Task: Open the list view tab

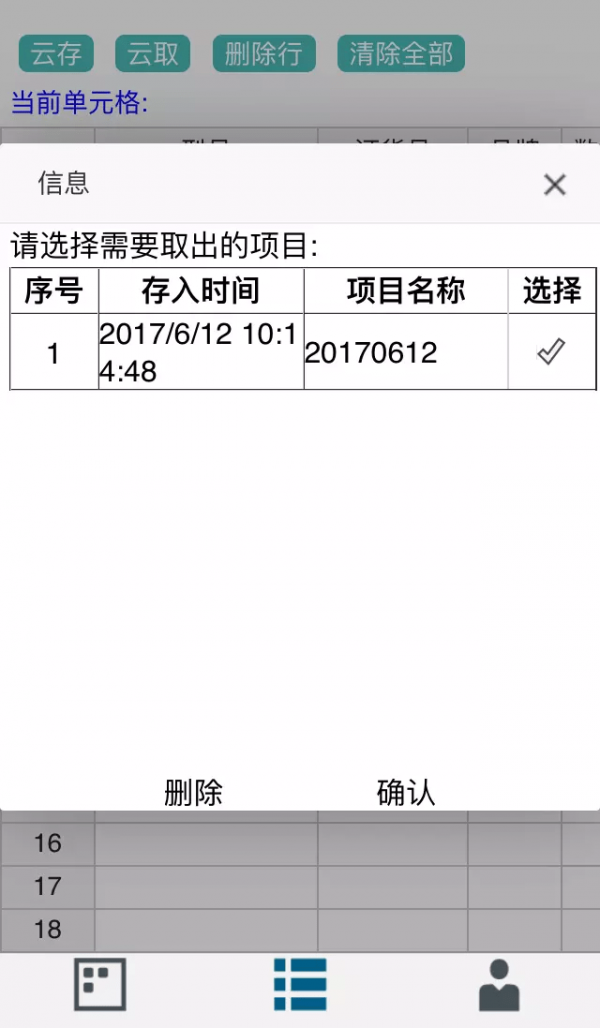Action: pyautogui.click(x=300, y=984)
